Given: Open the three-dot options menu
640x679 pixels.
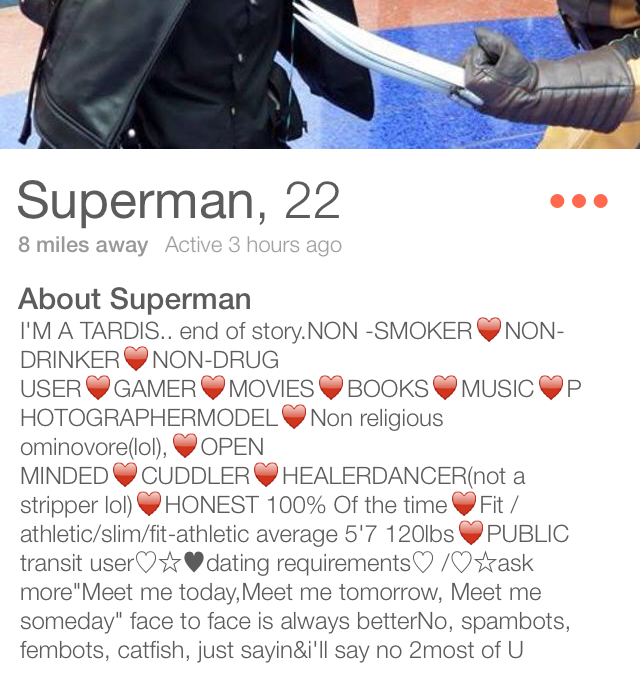Looking at the screenshot, I should [579, 201].
